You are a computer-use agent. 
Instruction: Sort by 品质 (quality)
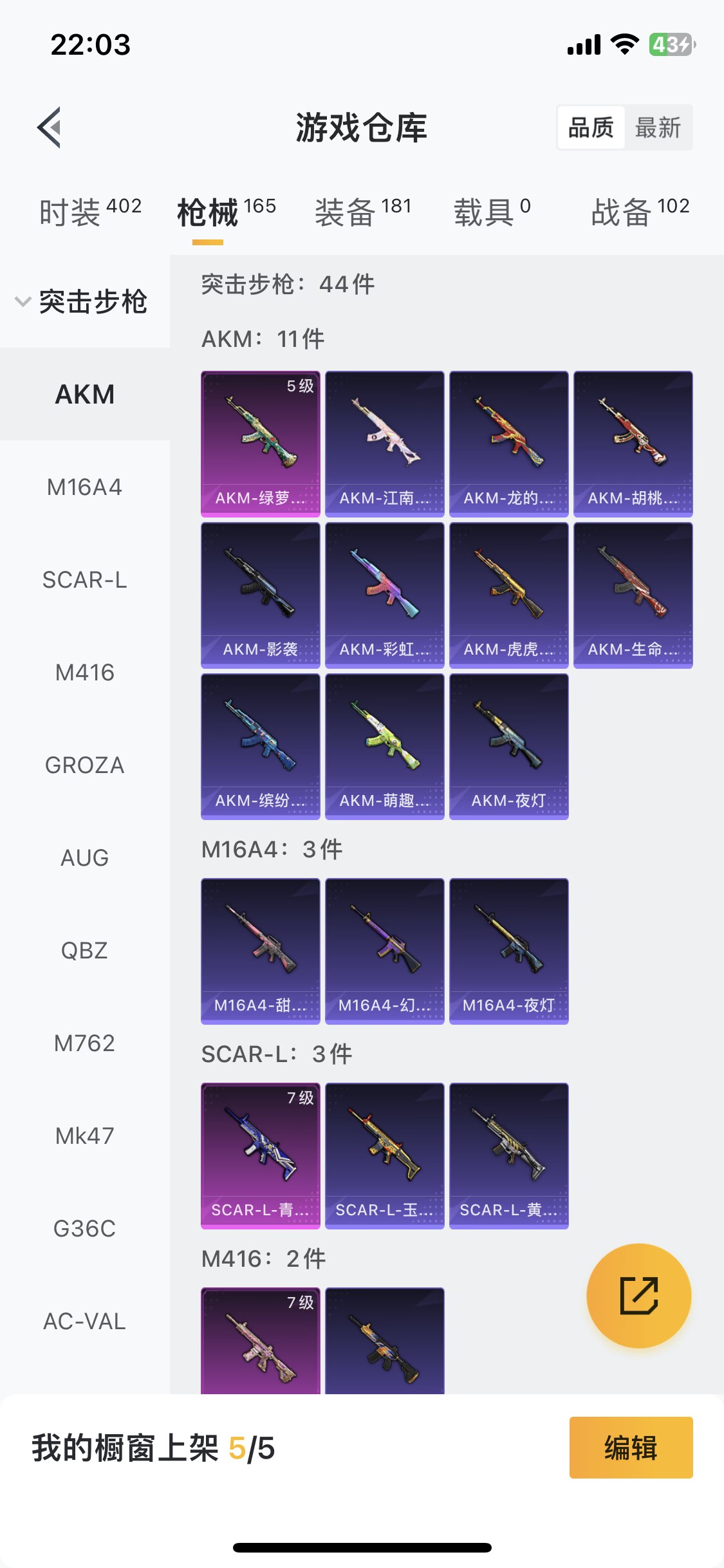[x=591, y=127]
